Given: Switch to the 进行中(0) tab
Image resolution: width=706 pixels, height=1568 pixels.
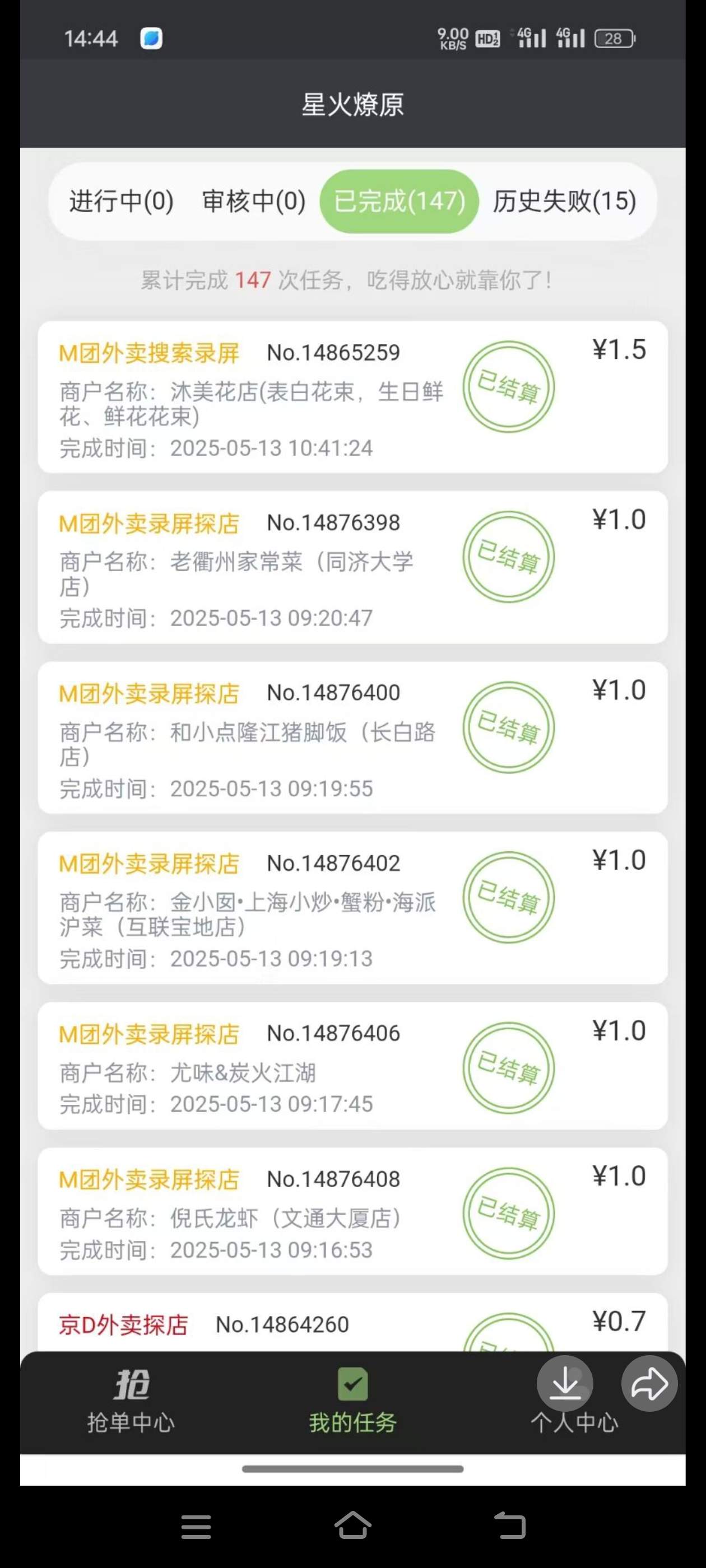Looking at the screenshot, I should [x=121, y=201].
